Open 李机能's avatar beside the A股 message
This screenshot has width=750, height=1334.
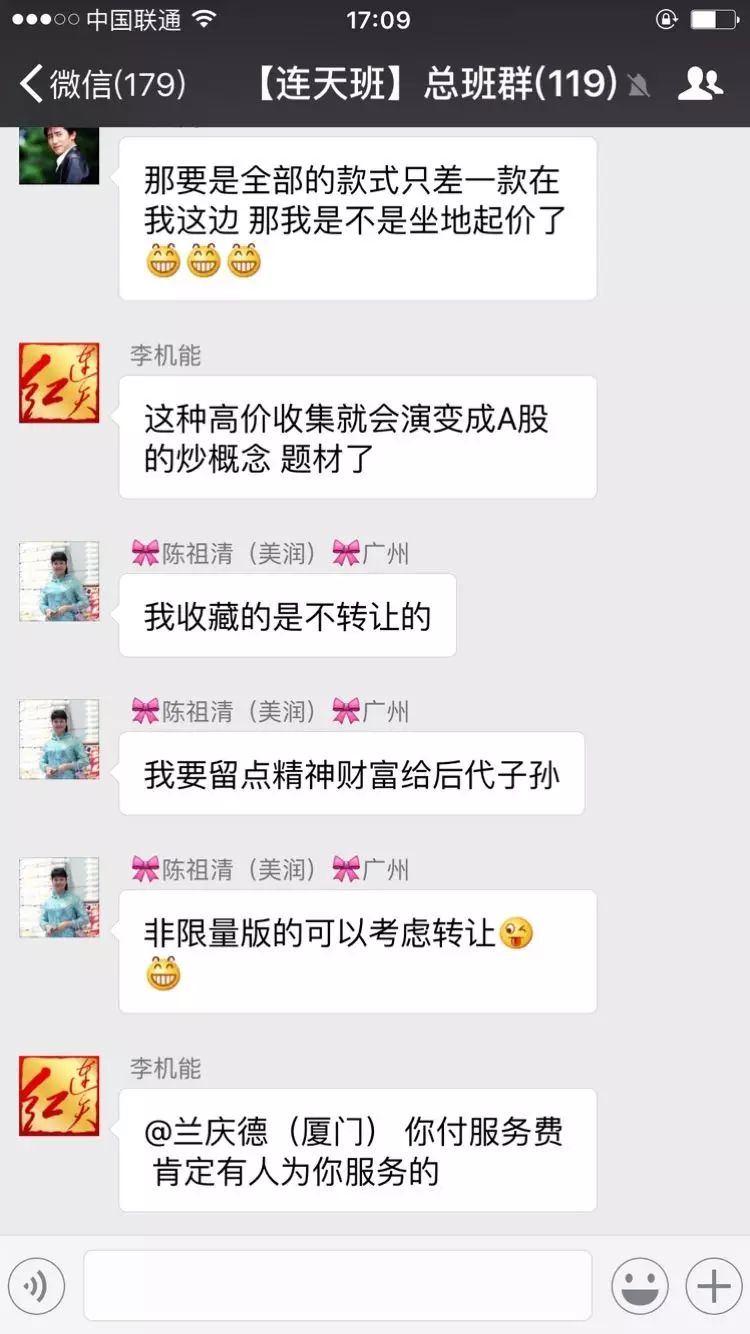[59, 383]
